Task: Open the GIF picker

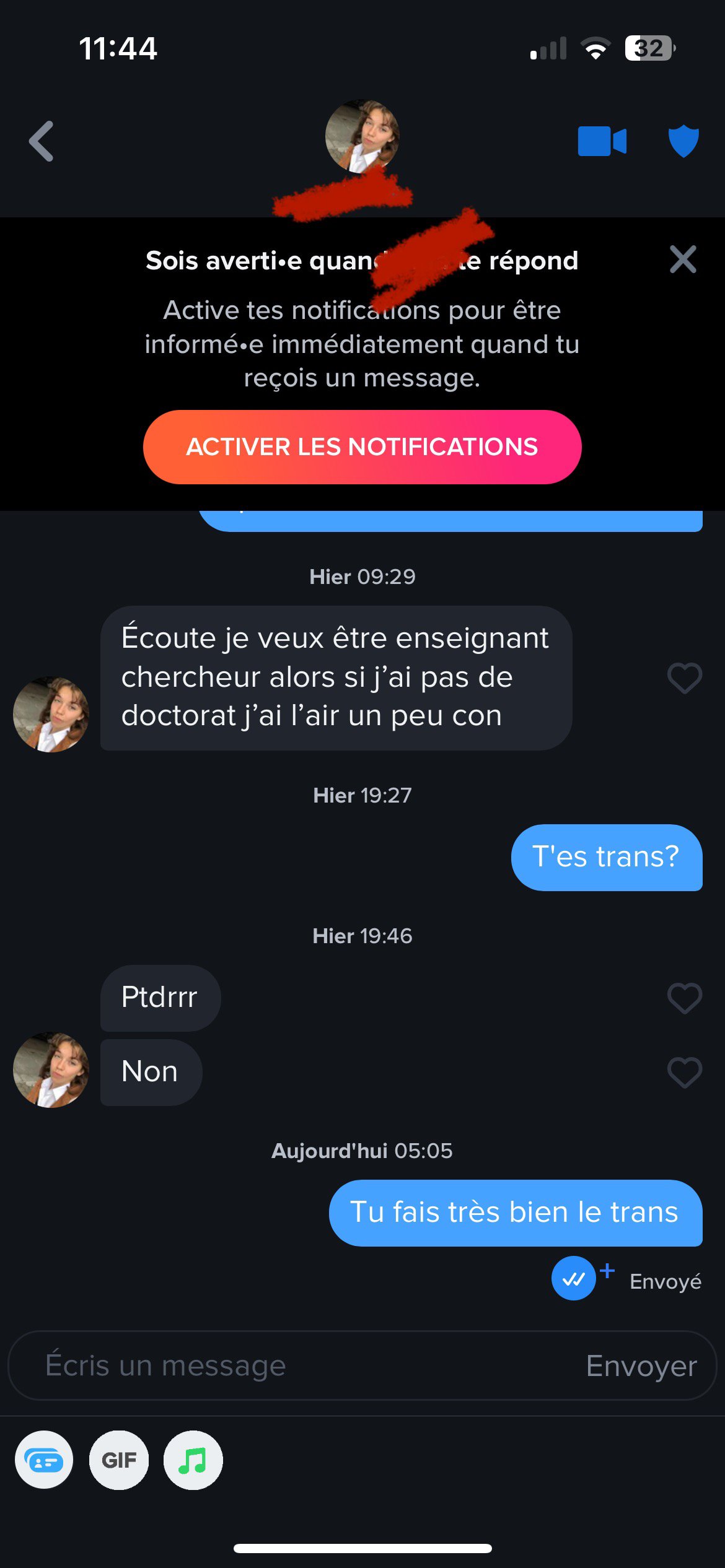Action: tap(119, 1460)
